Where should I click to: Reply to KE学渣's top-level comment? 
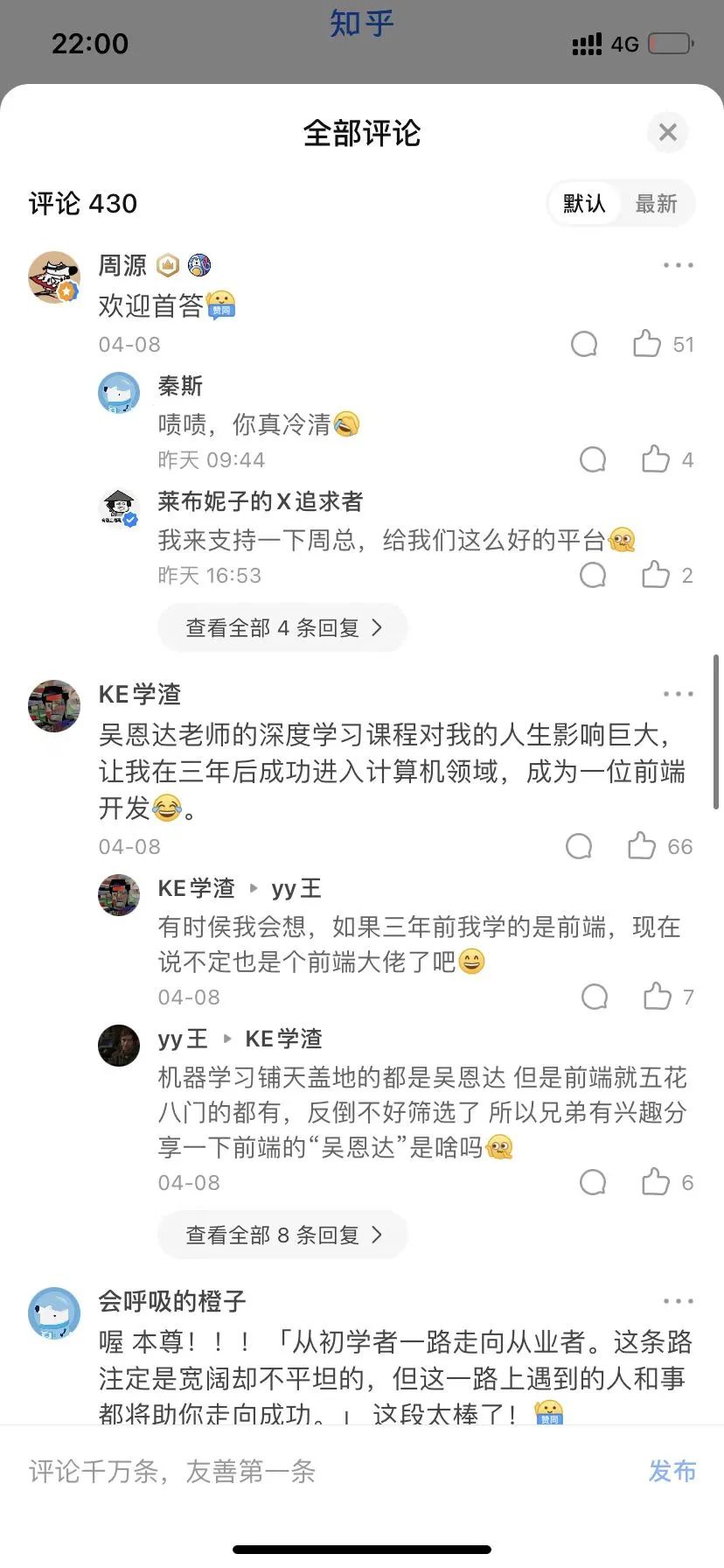tap(579, 846)
